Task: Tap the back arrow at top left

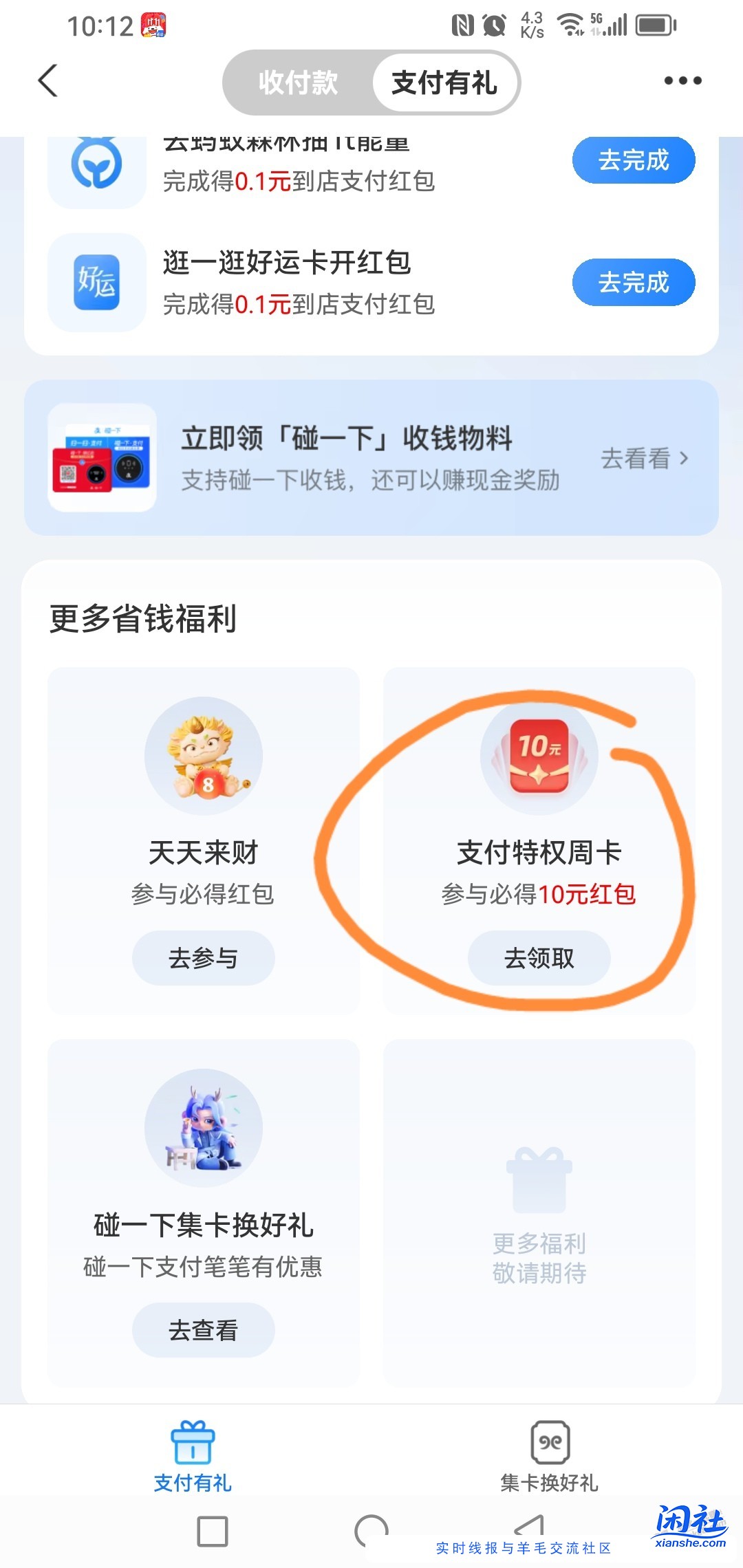Action: (x=47, y=81)
